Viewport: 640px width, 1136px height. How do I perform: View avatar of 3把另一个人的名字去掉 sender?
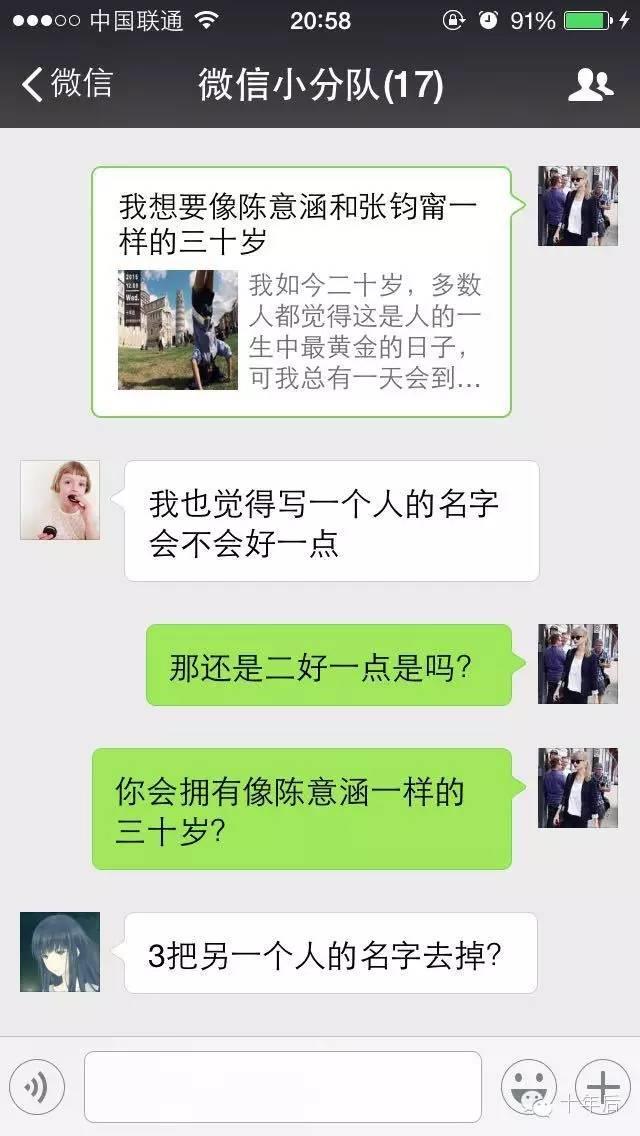pyautogui.click(x=60, y=952)
